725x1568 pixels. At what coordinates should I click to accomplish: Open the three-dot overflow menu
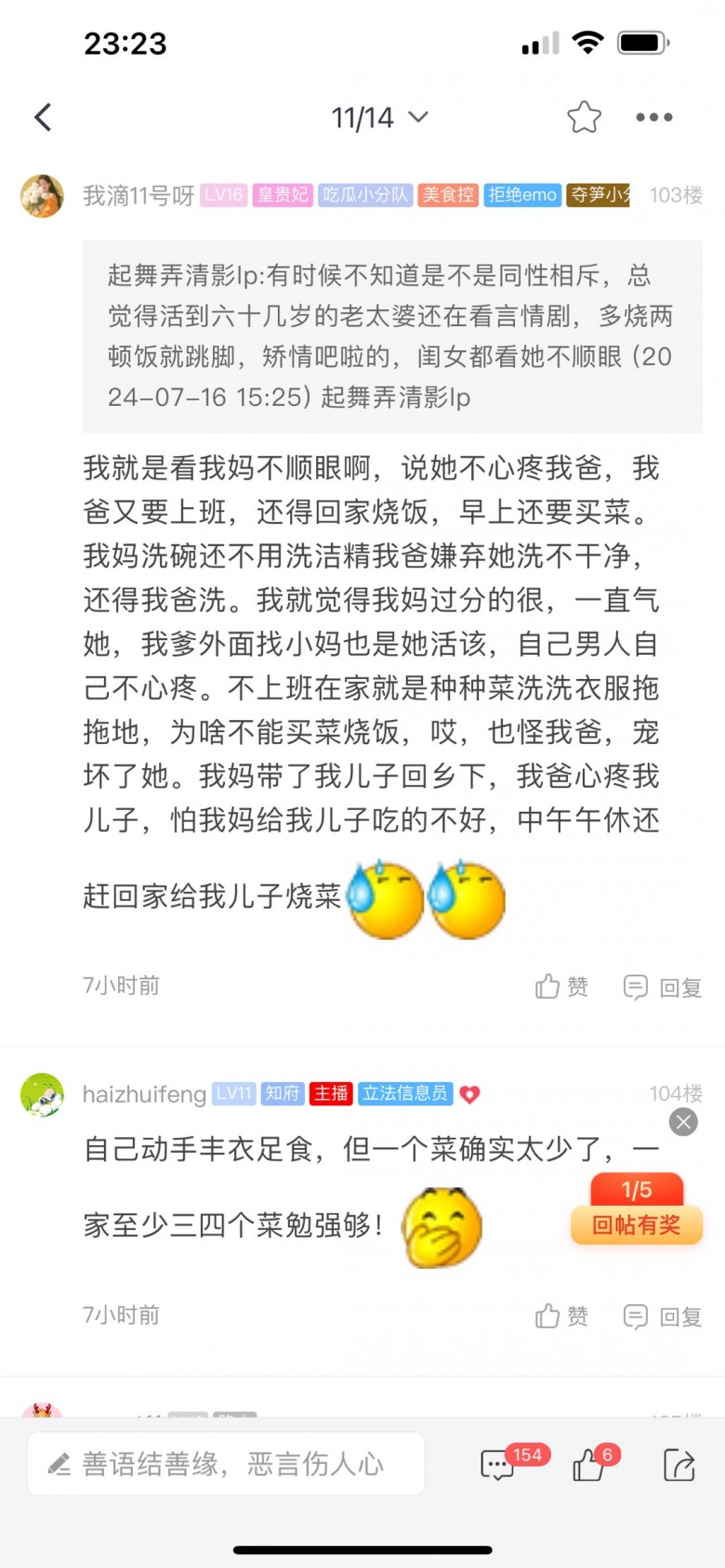click(653, 117)
